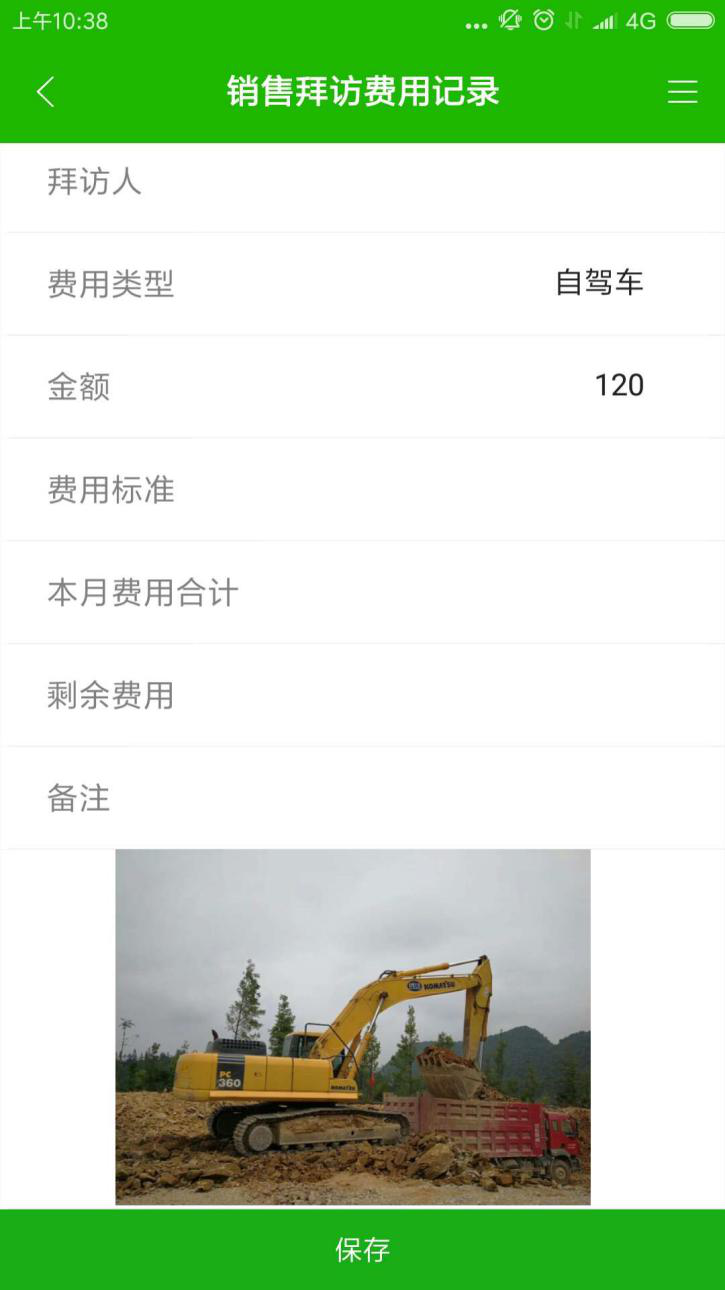Select the 本月费用合计 row

(x=362, y=592)
